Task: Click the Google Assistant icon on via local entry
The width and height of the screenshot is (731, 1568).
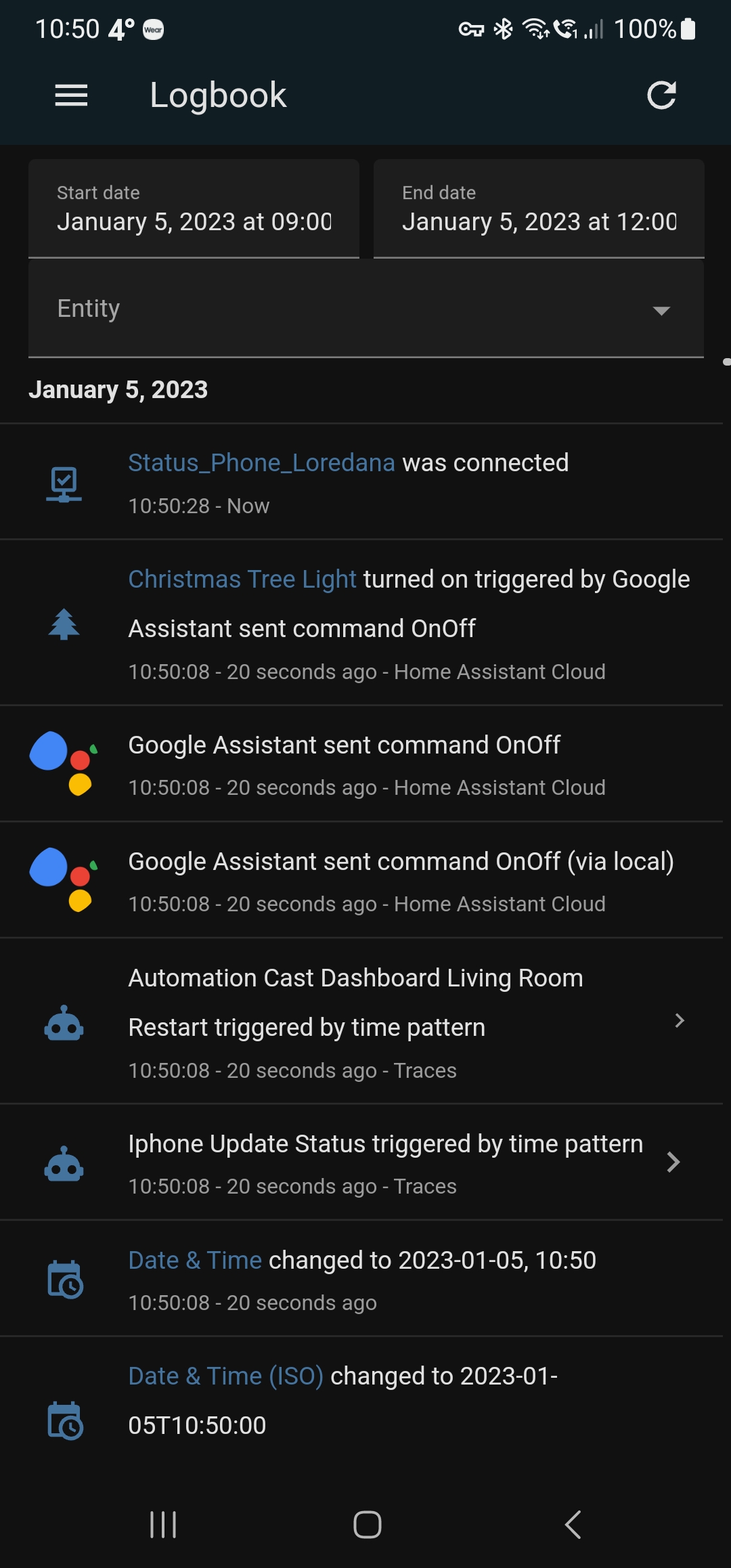Action: click(63, 879)
